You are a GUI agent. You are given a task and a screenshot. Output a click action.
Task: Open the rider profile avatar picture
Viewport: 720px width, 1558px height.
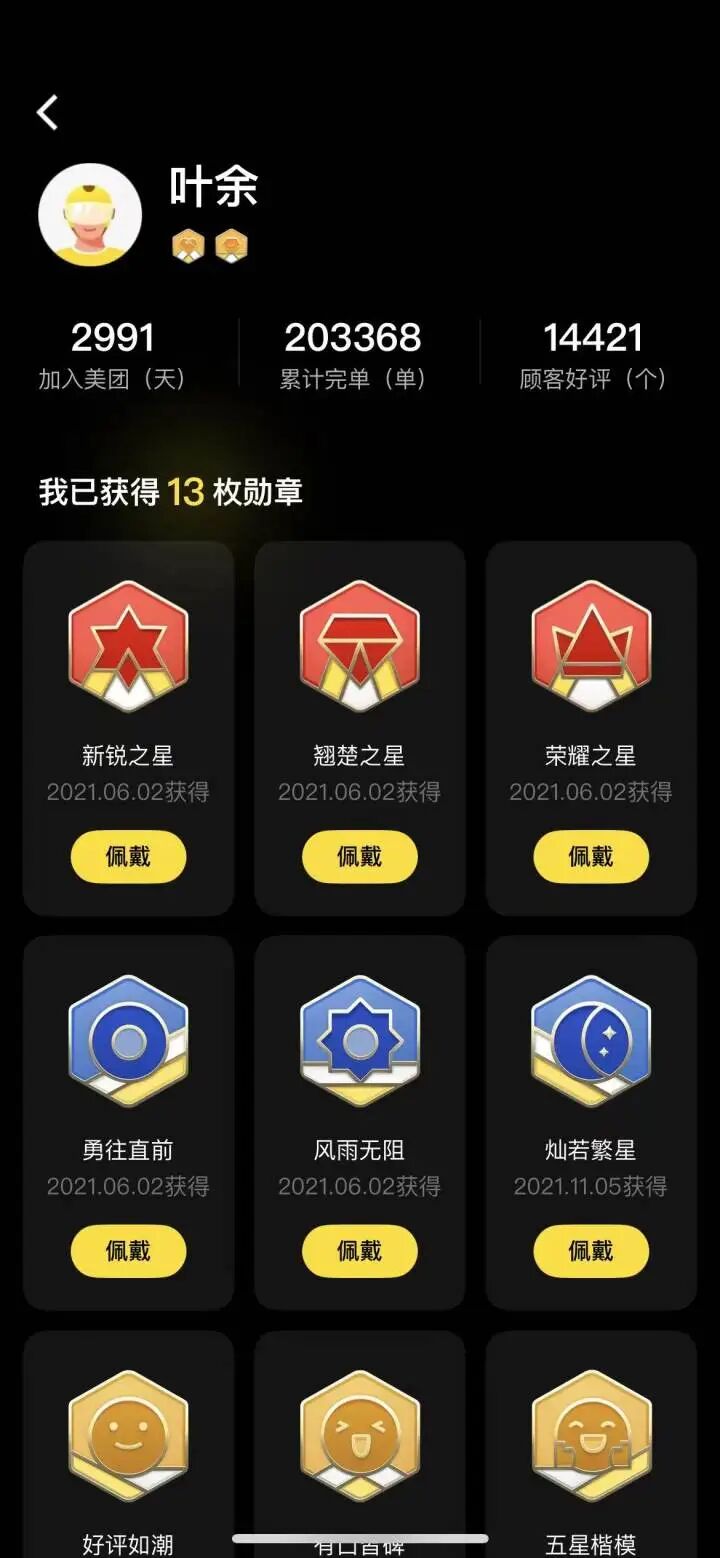click(91, 213)
